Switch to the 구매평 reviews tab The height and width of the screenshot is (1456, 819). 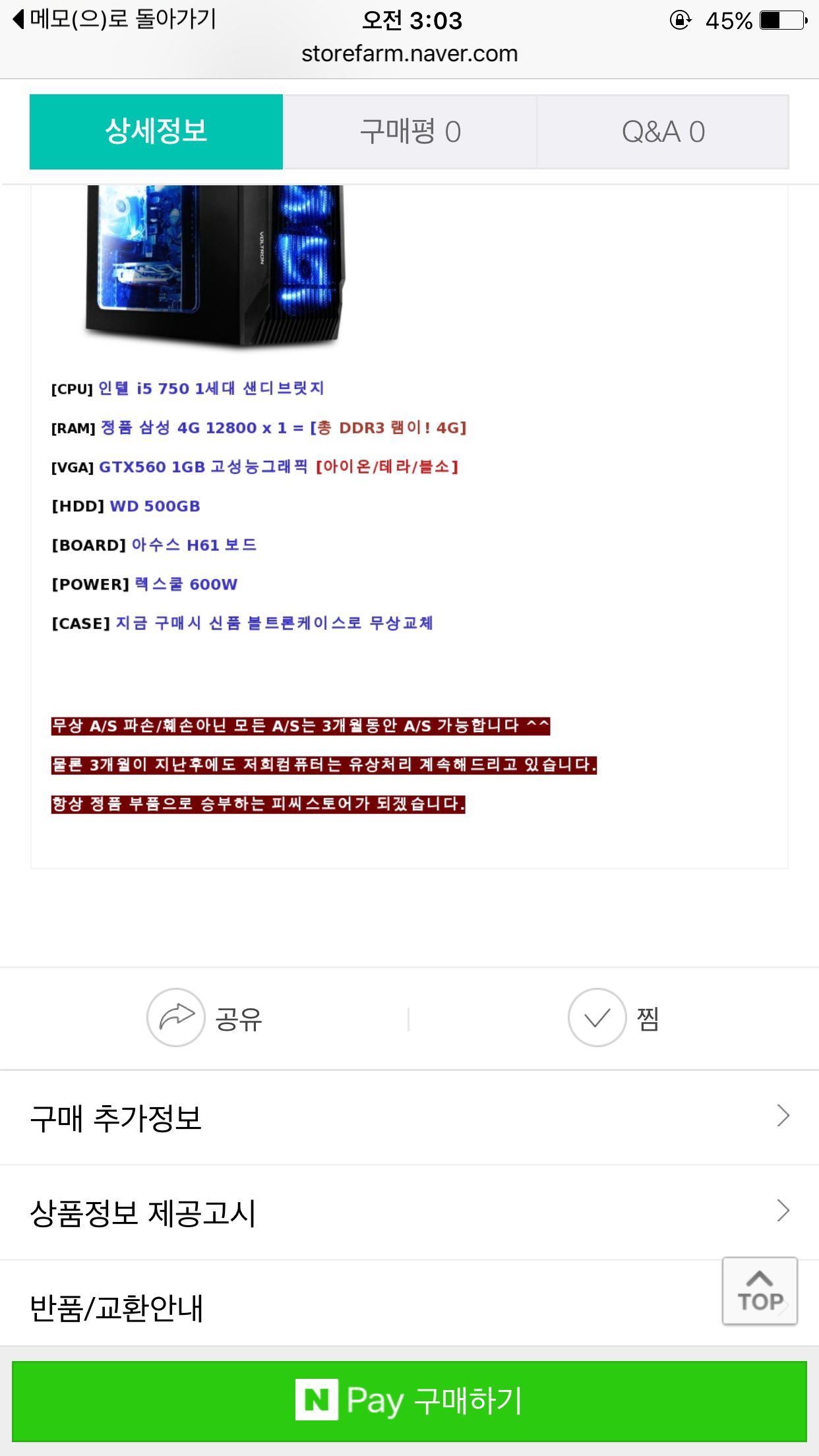pos(409,132)
